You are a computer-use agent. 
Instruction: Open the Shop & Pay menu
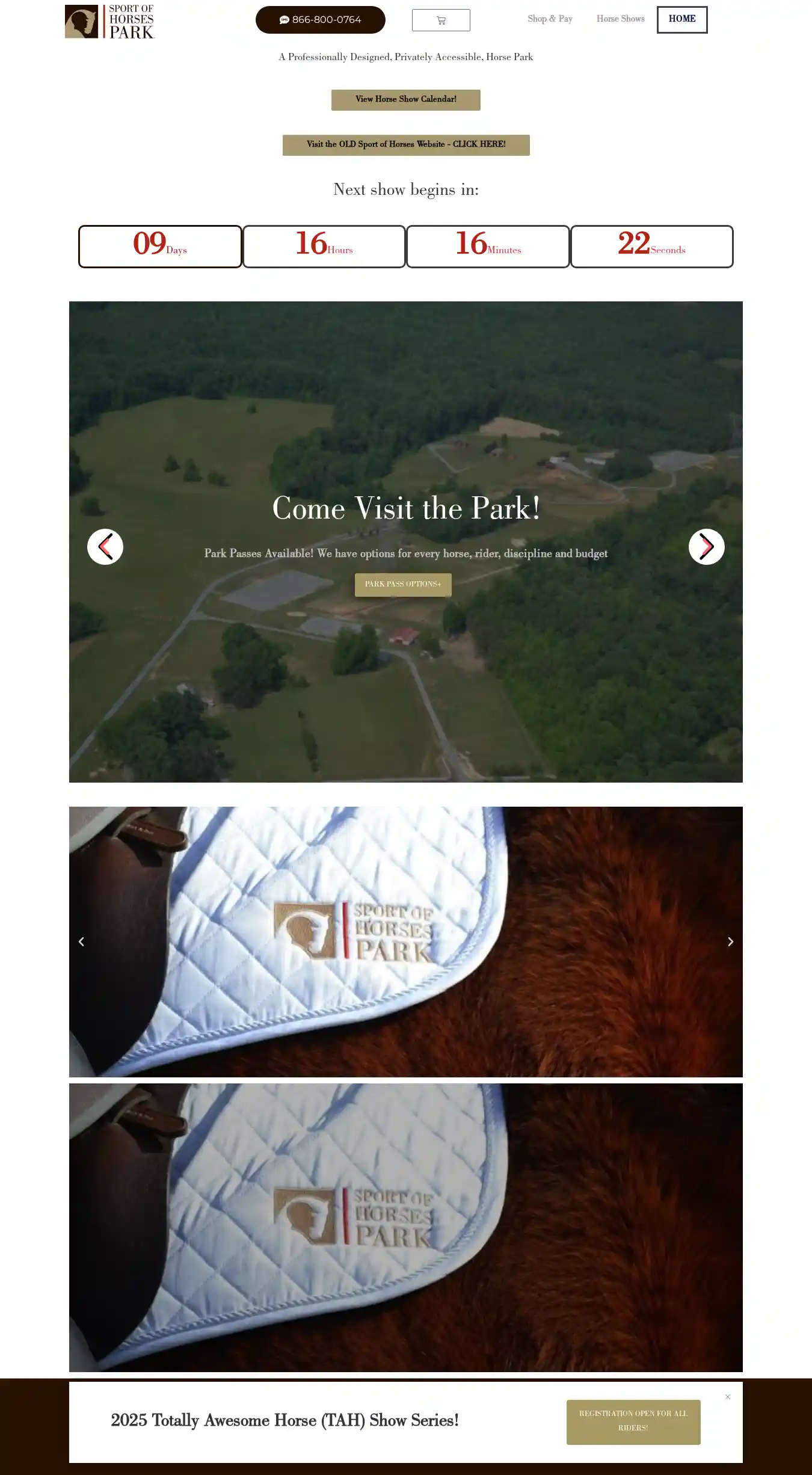[x=550, y=19]
